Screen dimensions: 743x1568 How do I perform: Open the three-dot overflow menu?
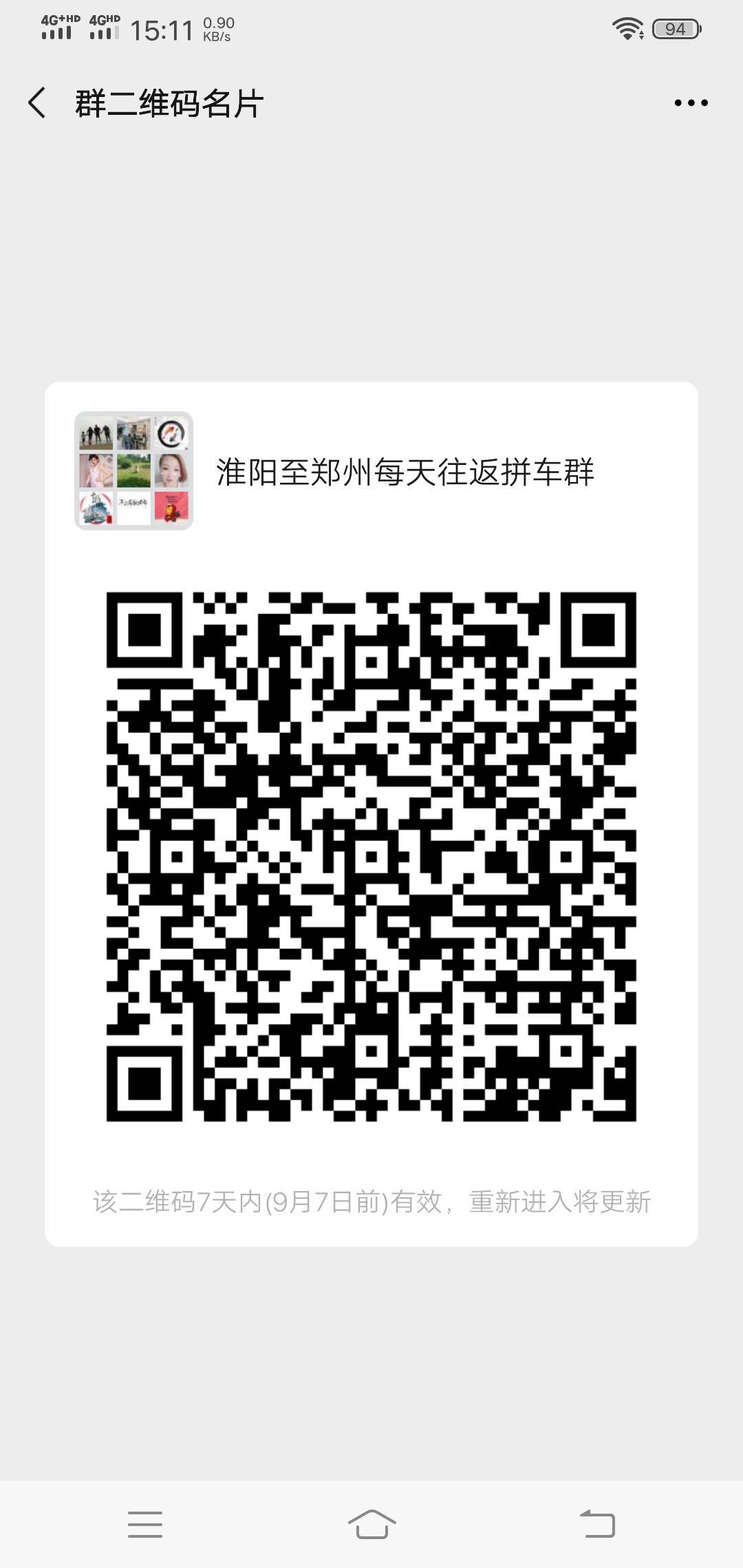click(x=691, y=103)
